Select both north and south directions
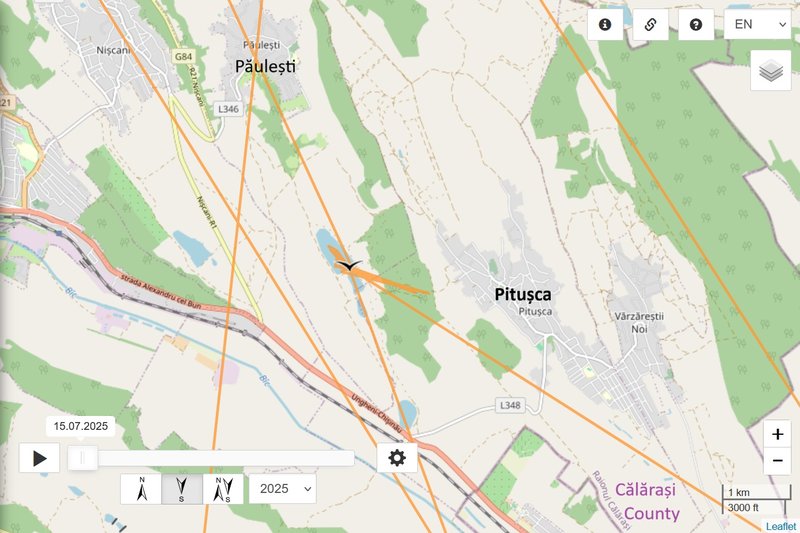Screen dimensions: 800x533 (223, 489)
